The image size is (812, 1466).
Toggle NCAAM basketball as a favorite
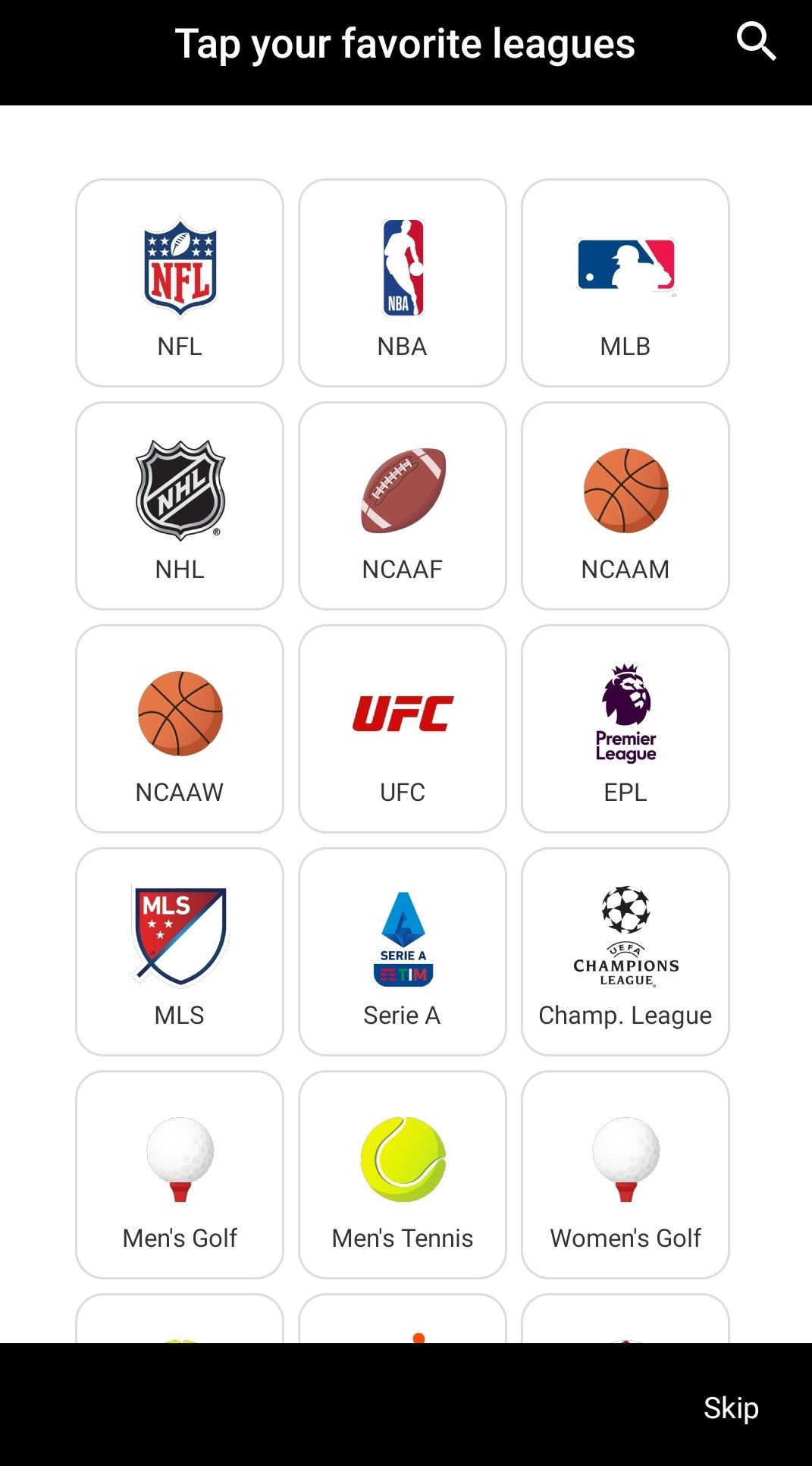(x=625, y=504)
